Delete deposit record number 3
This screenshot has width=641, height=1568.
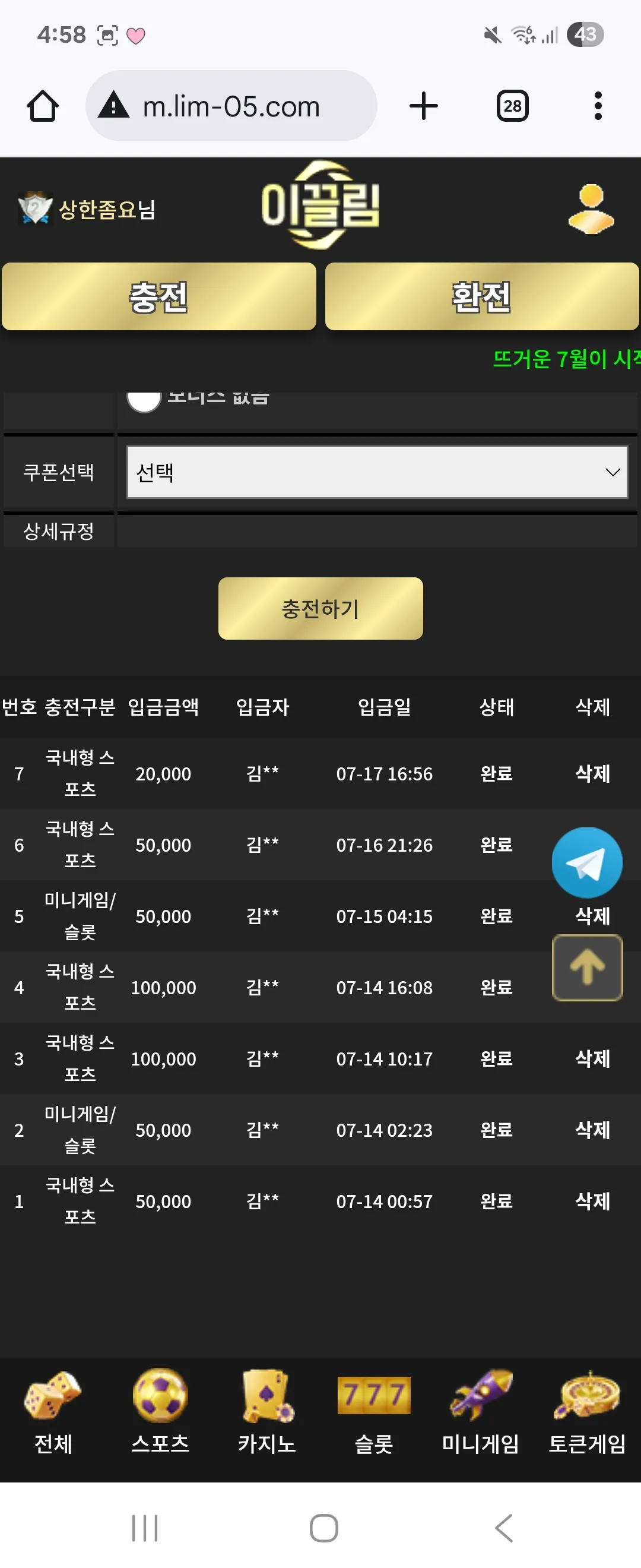592,1058
